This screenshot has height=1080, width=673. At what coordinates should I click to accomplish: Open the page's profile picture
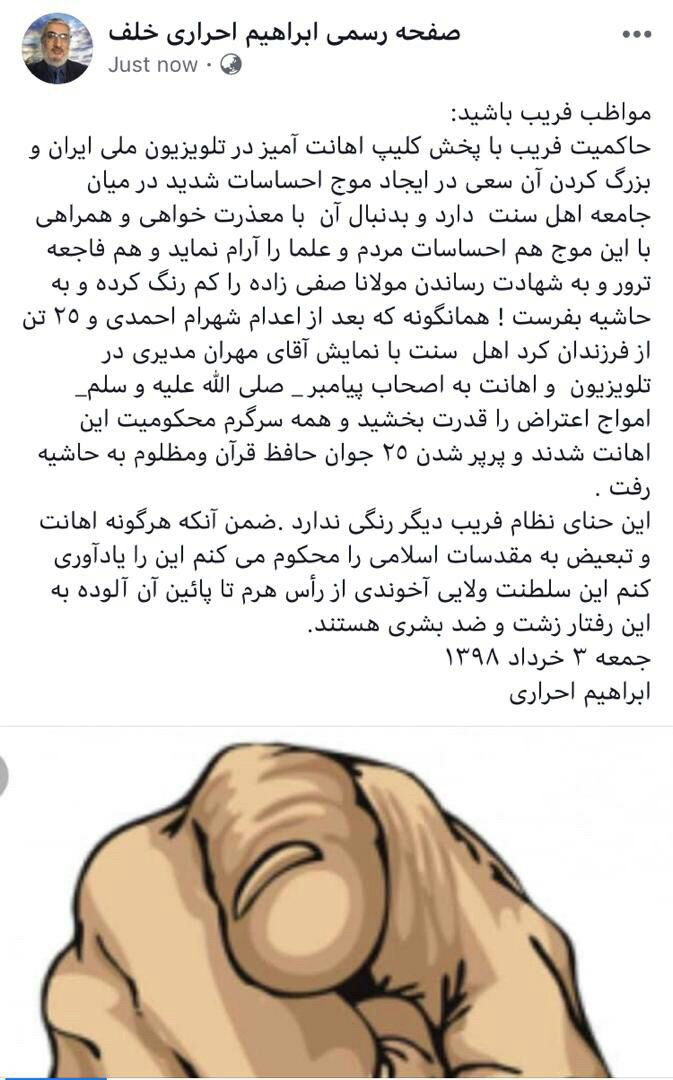58,47
